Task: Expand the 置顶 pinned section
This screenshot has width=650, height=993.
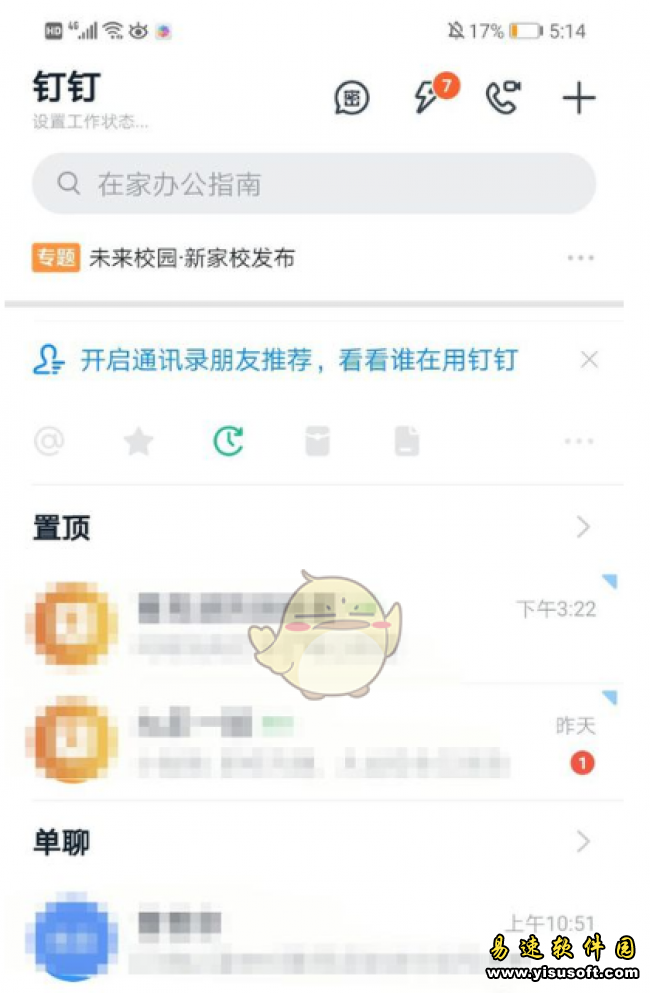Action: click(584, 527)
